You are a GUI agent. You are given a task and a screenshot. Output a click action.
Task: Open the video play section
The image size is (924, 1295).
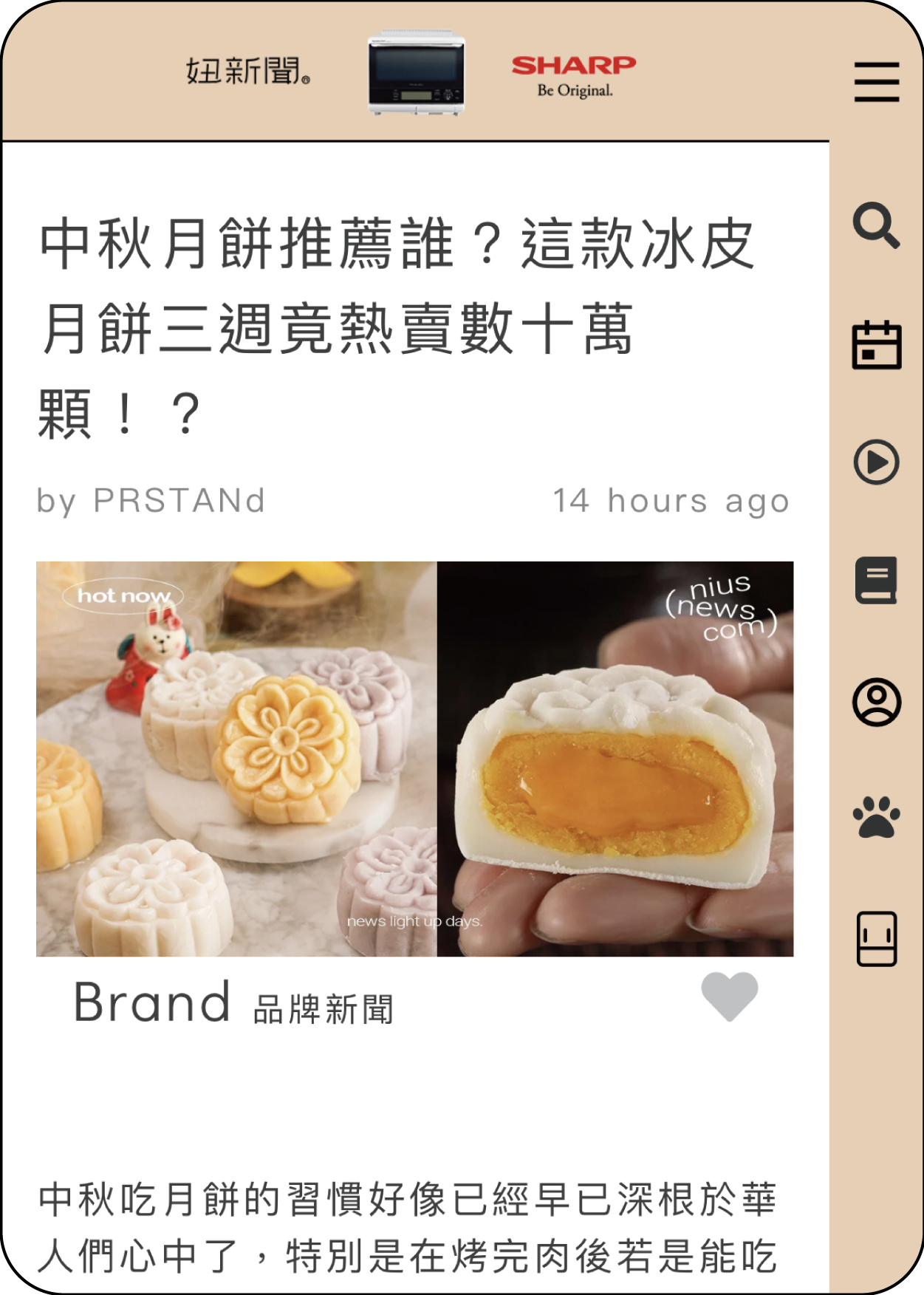click(x=877, y=462)
